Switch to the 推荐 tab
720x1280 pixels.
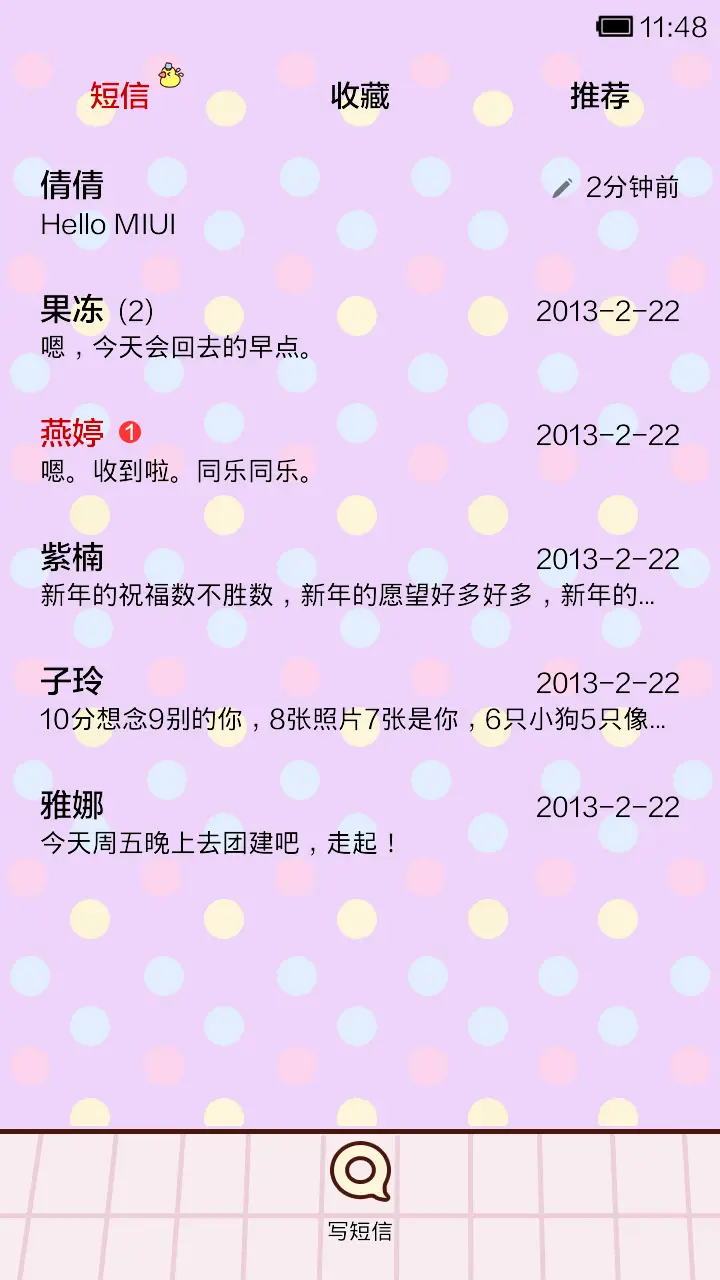[600, 97]
